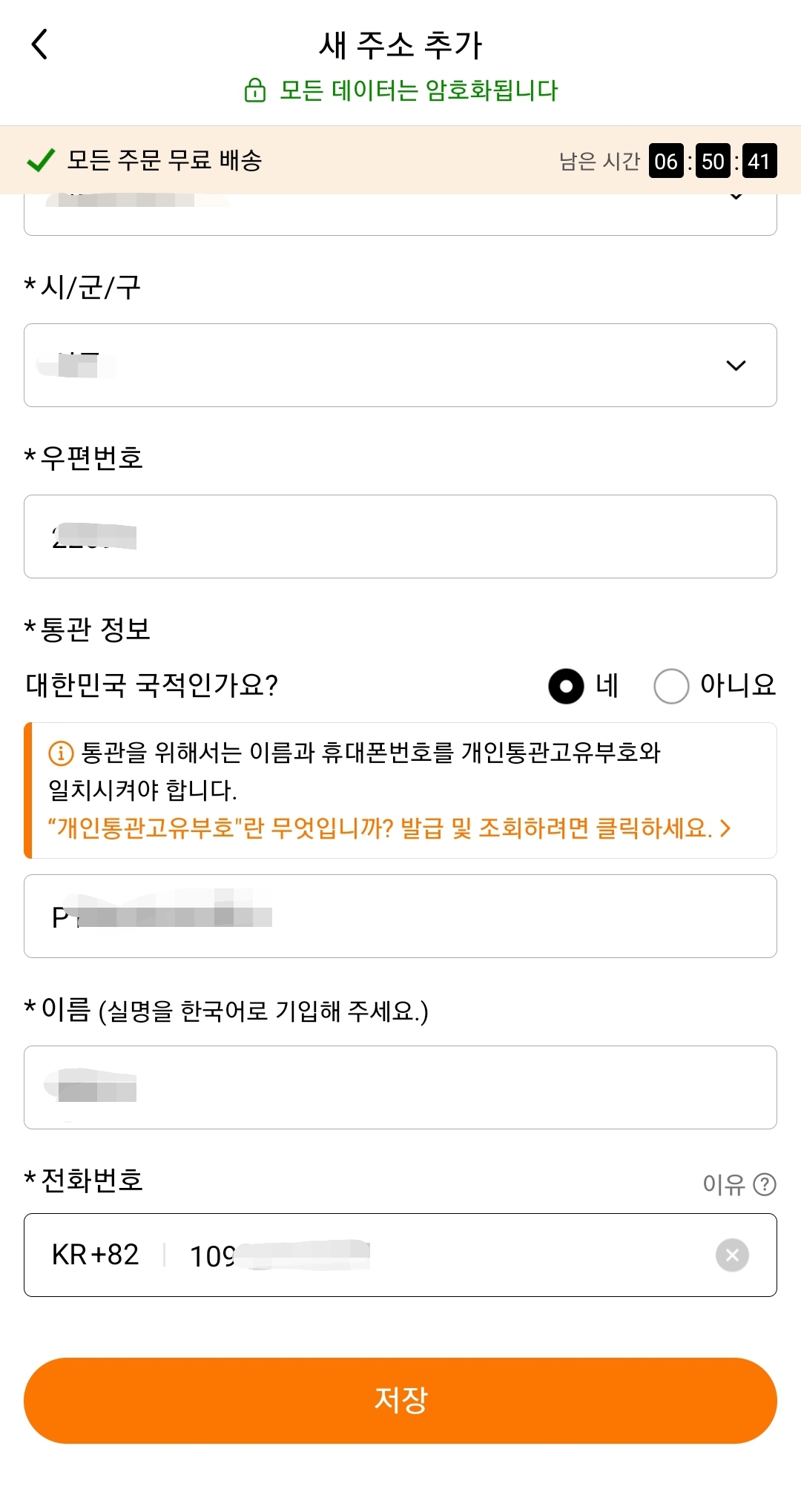Tap the 모든 데이터는 암호화됩니다 message
Screen dimensions: 801x1512
[x=419, y=90]
